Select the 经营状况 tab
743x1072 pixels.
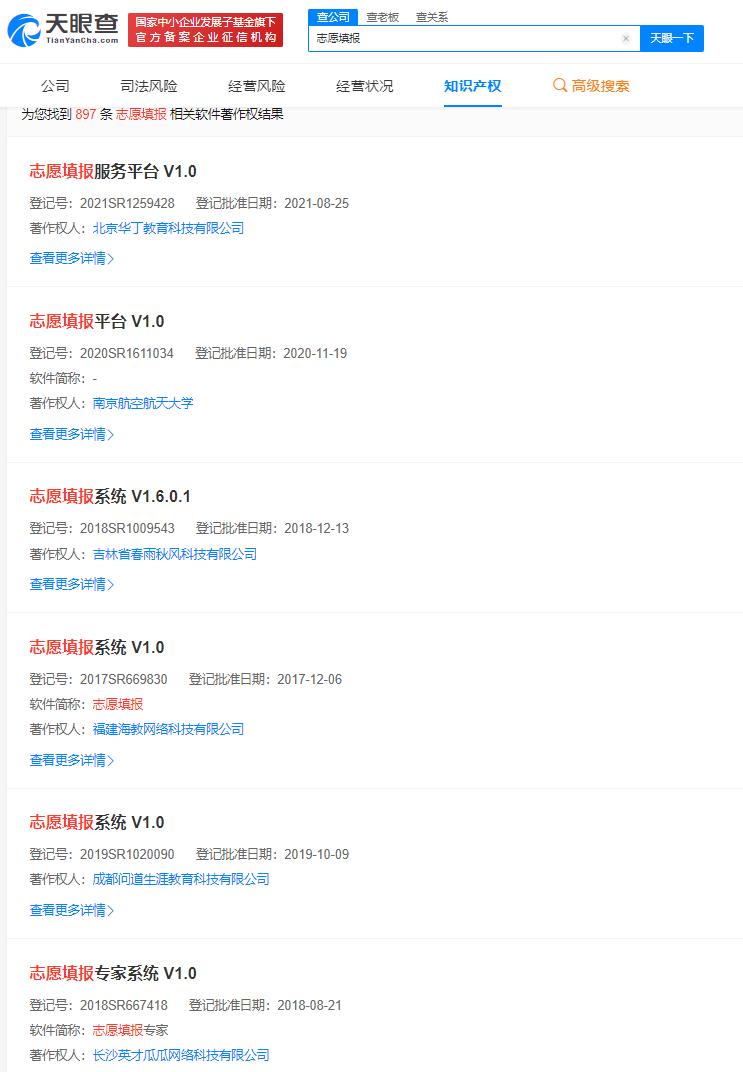pyautogui.click(x=365, y=86)
